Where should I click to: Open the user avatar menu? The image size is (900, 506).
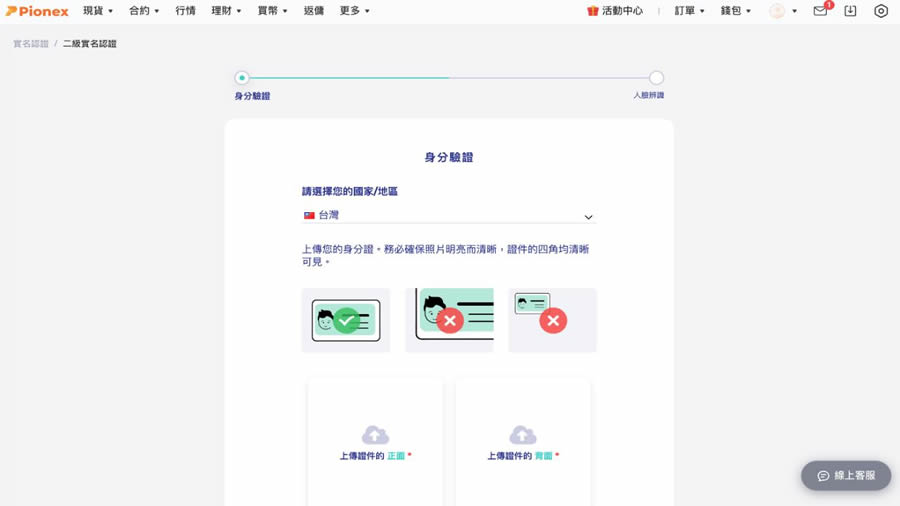point(782,11)
